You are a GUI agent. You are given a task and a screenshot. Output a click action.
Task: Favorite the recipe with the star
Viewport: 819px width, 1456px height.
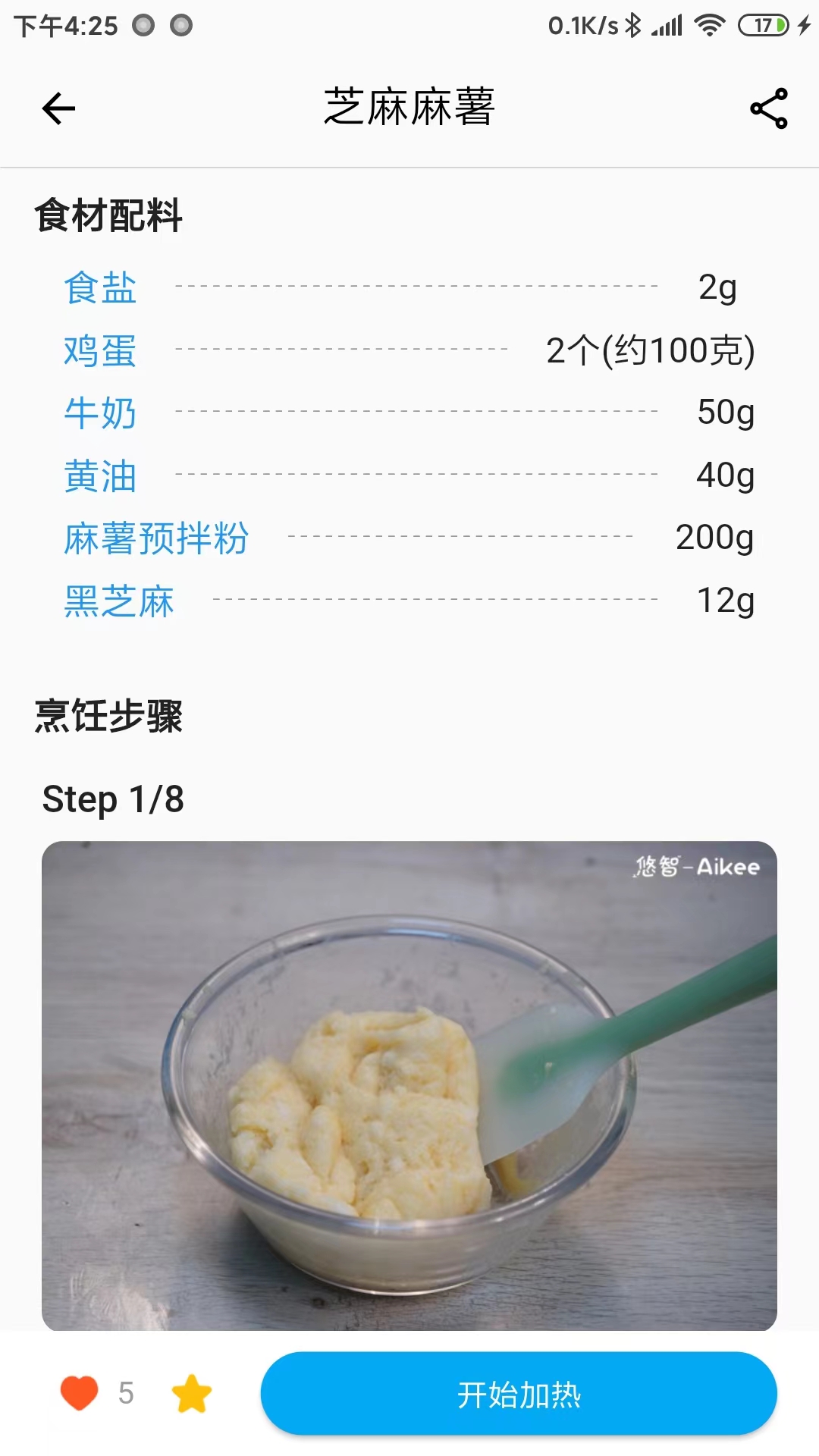[x=191, y=1394]
